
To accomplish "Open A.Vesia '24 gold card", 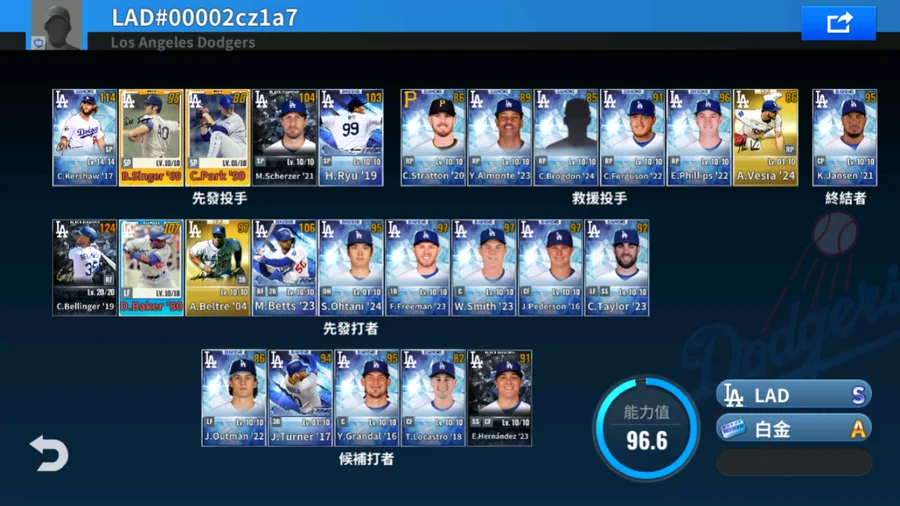I will pos(765,137).
